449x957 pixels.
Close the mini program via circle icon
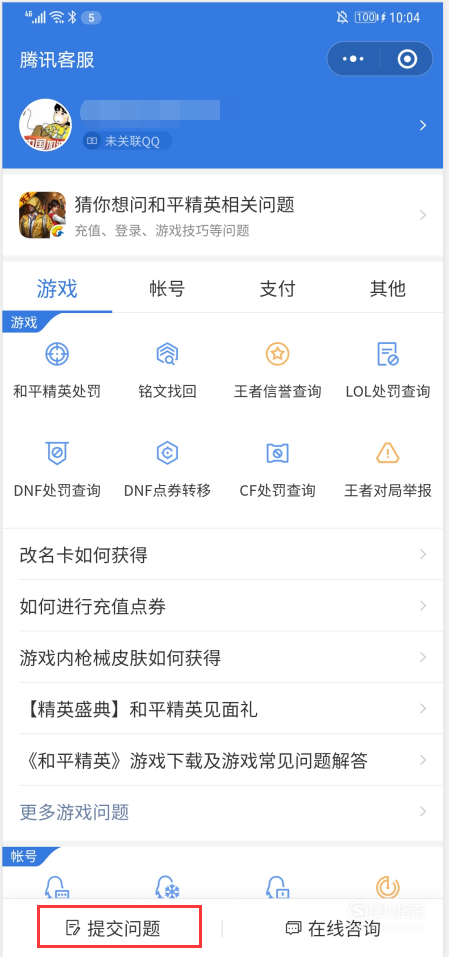pyautogui.click(x=407, y=59)
